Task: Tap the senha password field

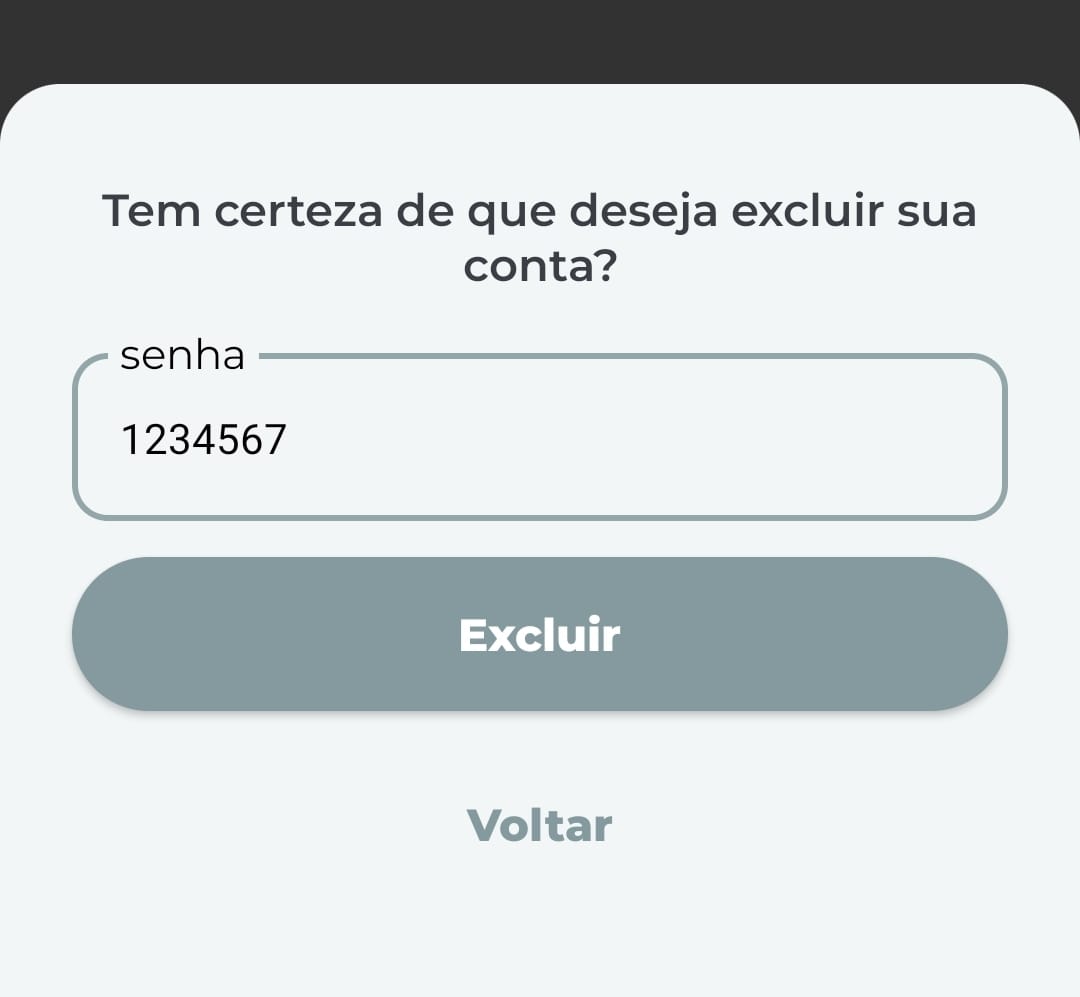Action: click(540, 438)
